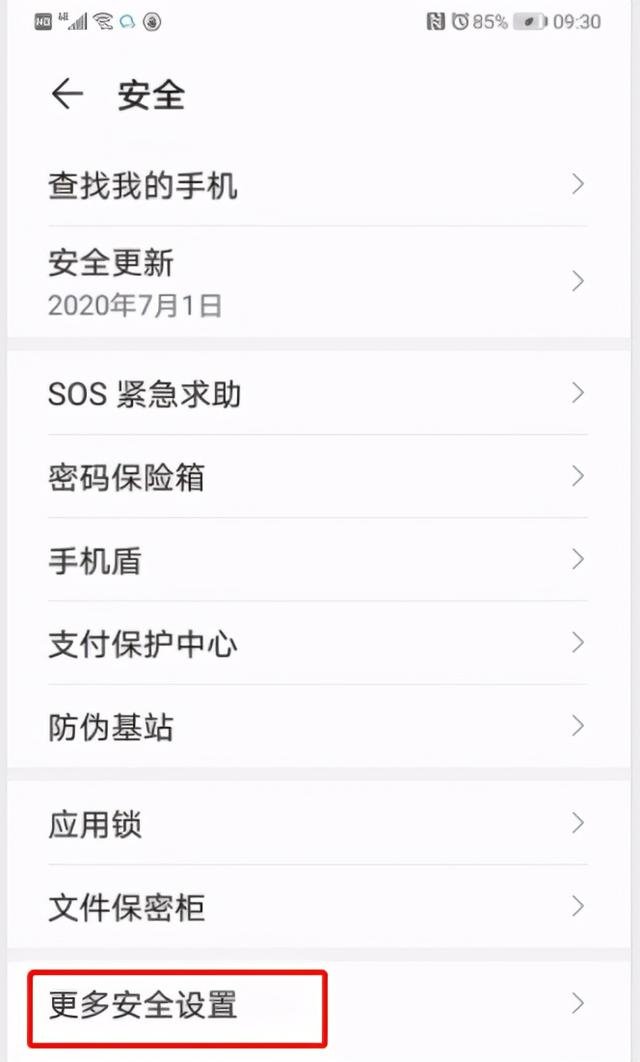Viewport: 640px width, 1062px height.
Task: Go back using the arrow beside 安全
Action: 66,95
